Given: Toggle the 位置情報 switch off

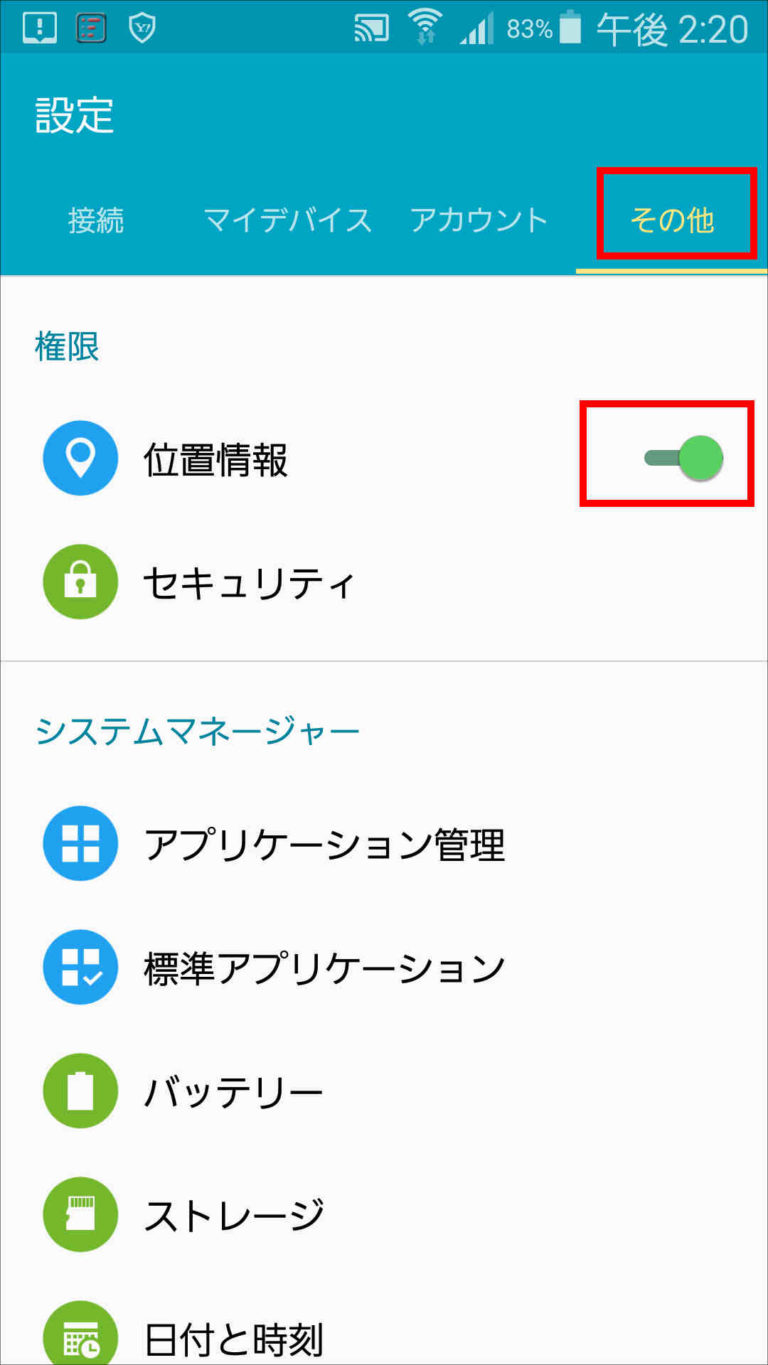Looking at the screenshot, I should tap(685, 459).
